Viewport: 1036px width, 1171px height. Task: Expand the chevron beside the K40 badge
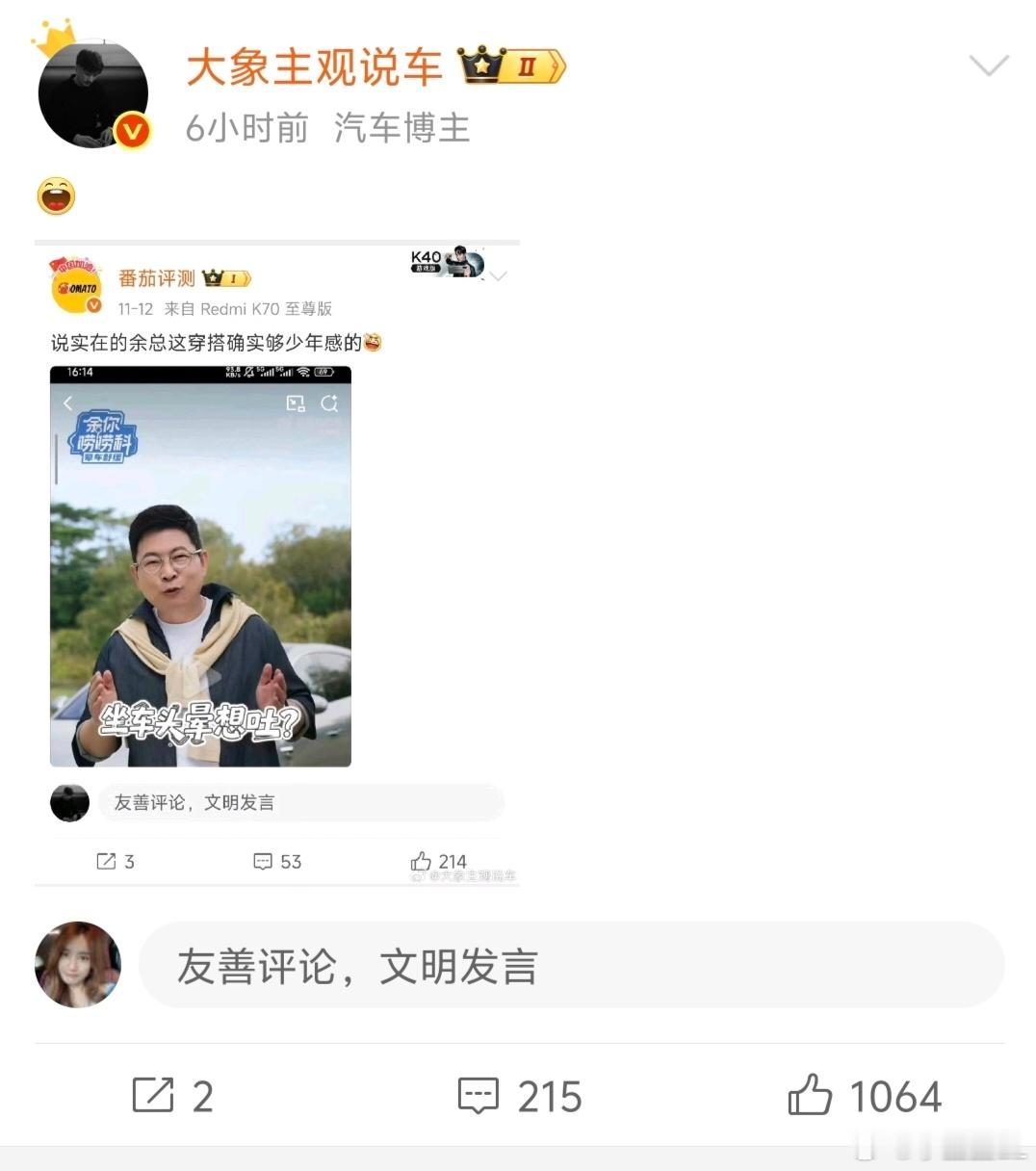click(499, 277)
